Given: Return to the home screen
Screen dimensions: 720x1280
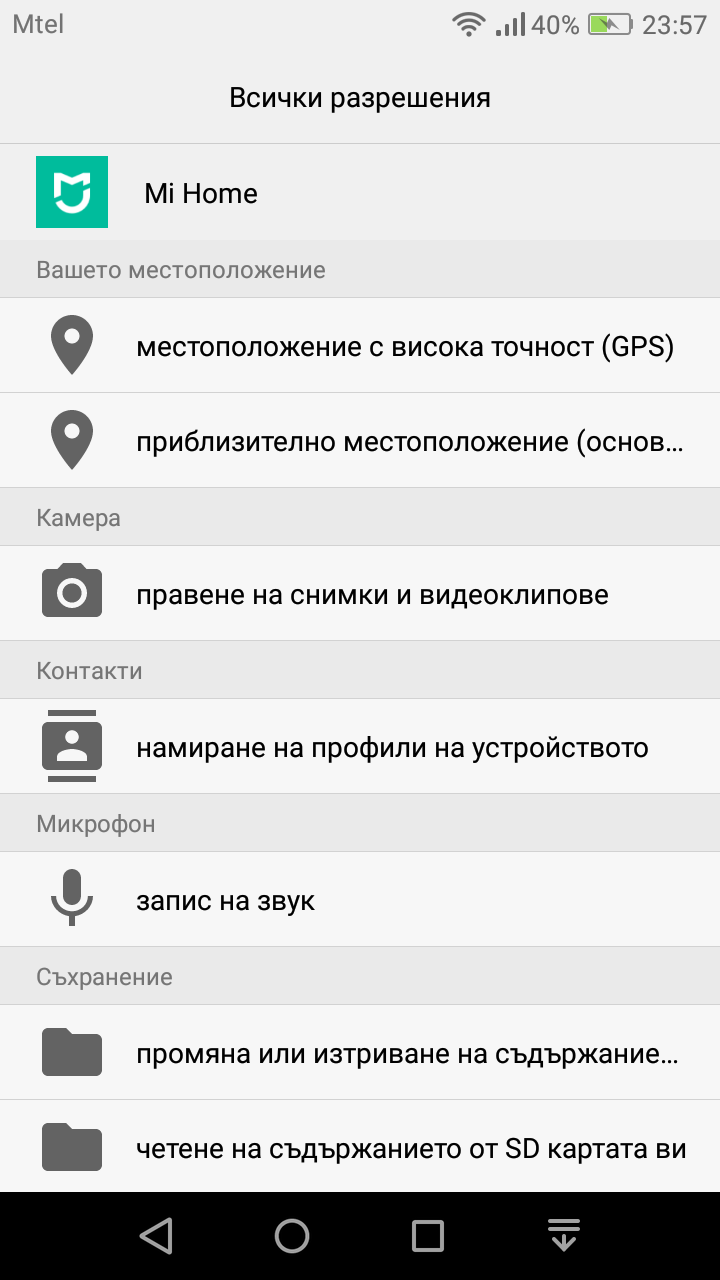Looking at the screenshot, I should tap(292, 1236).
